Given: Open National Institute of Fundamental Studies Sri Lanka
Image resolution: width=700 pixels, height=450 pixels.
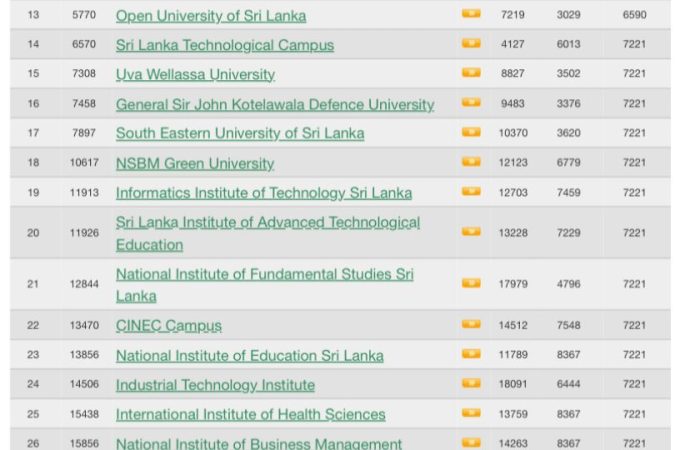Looking at the screenshot, I should tap(264, 274).
